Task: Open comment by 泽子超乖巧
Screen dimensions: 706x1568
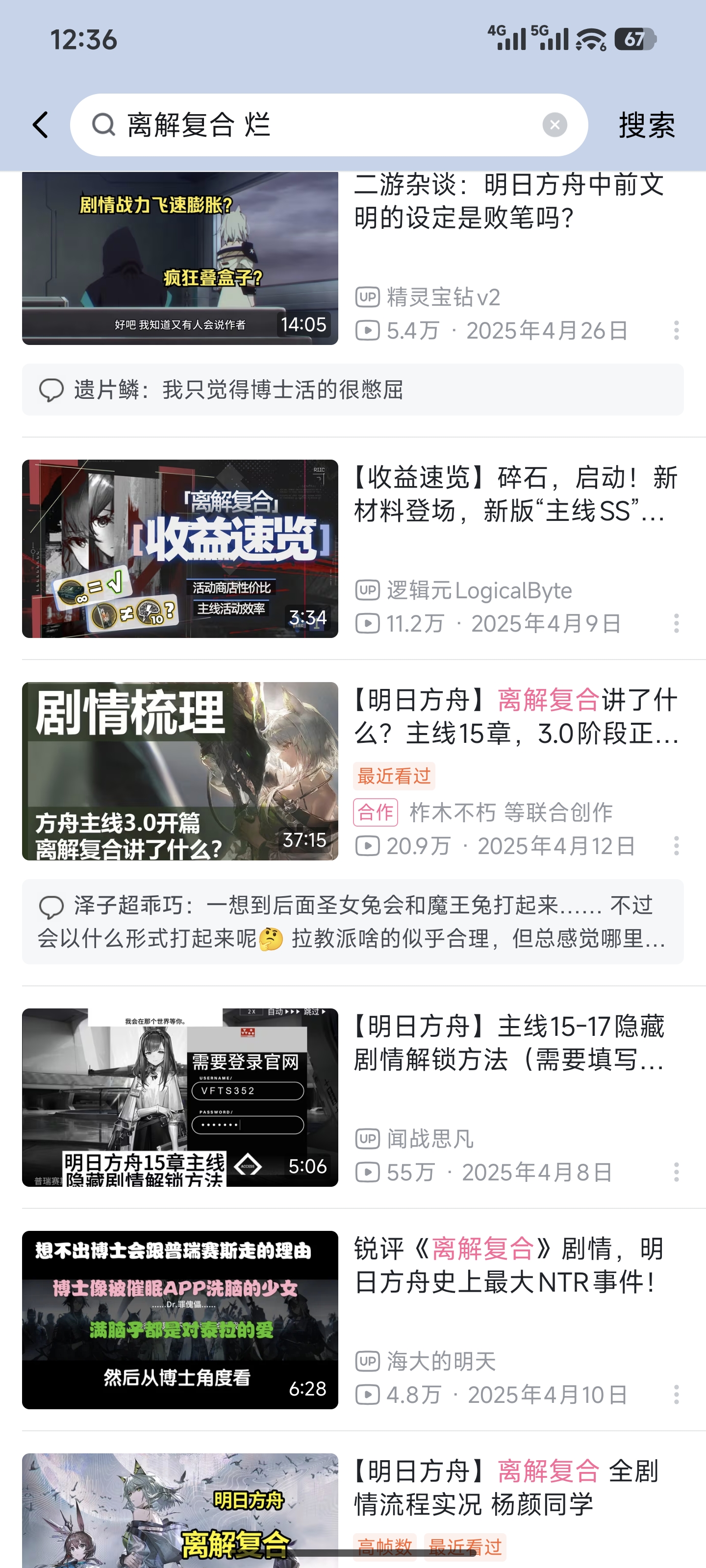Action: pos(353,922)
